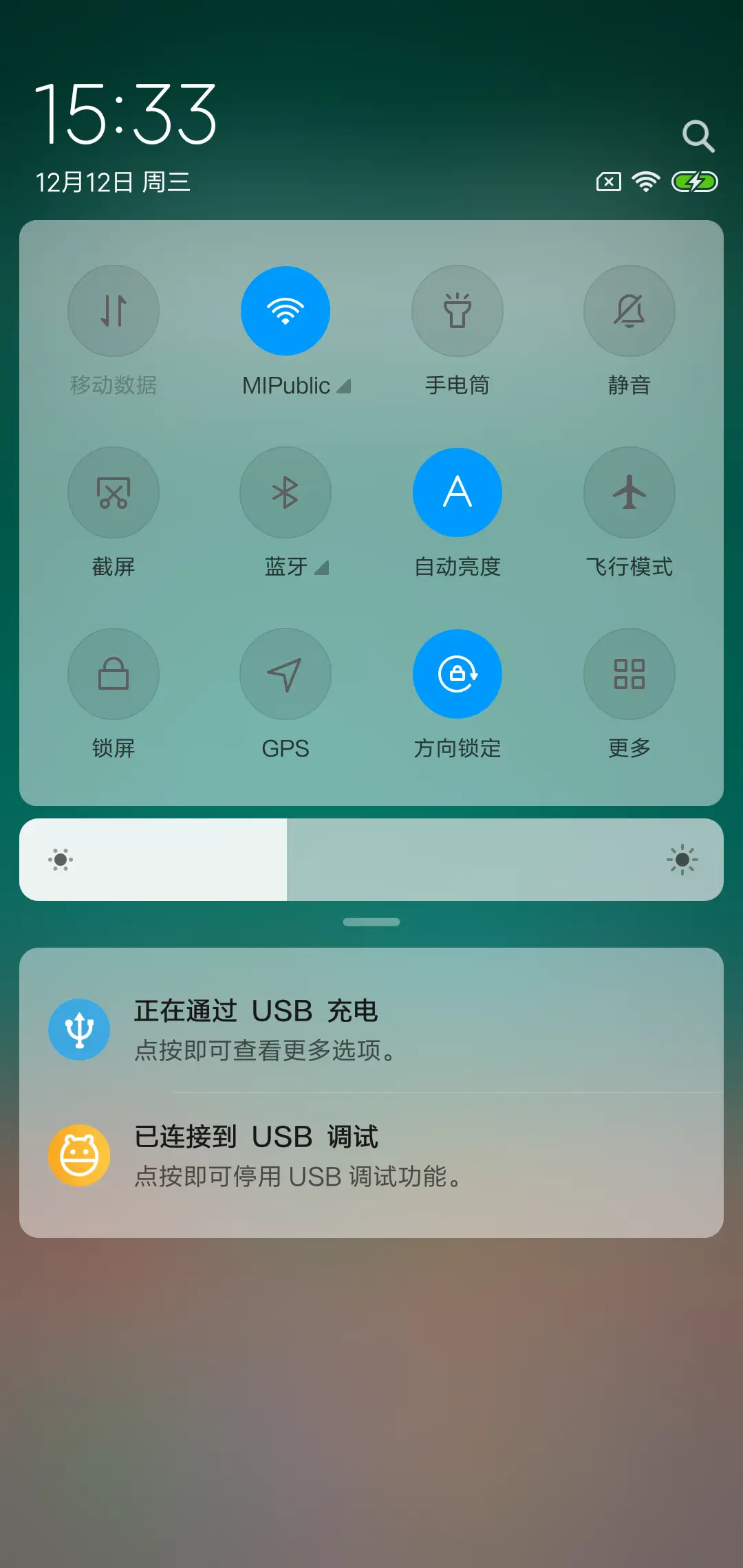Enable Bluetooth

point(286,492)
